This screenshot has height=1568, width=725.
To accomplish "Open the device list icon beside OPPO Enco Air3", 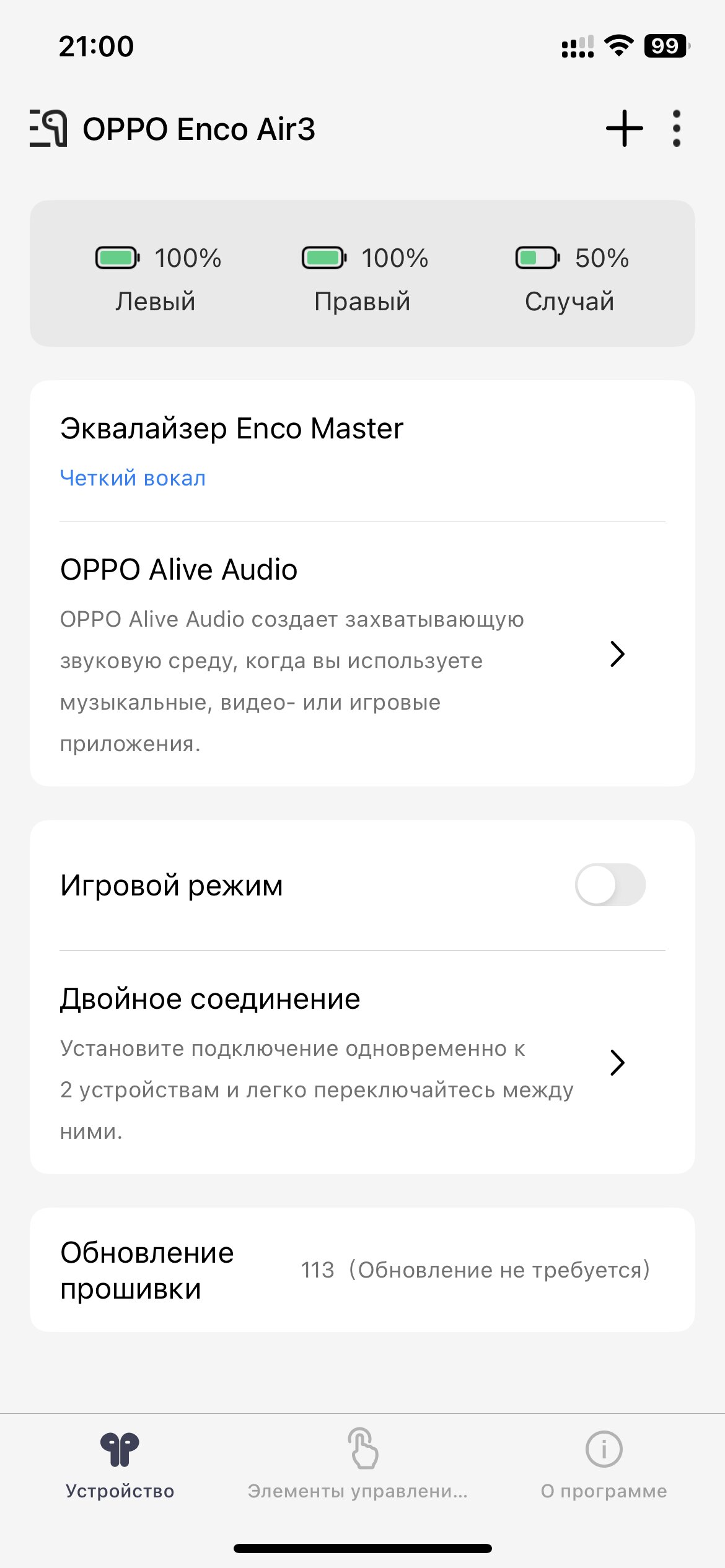I will [48, 128].
